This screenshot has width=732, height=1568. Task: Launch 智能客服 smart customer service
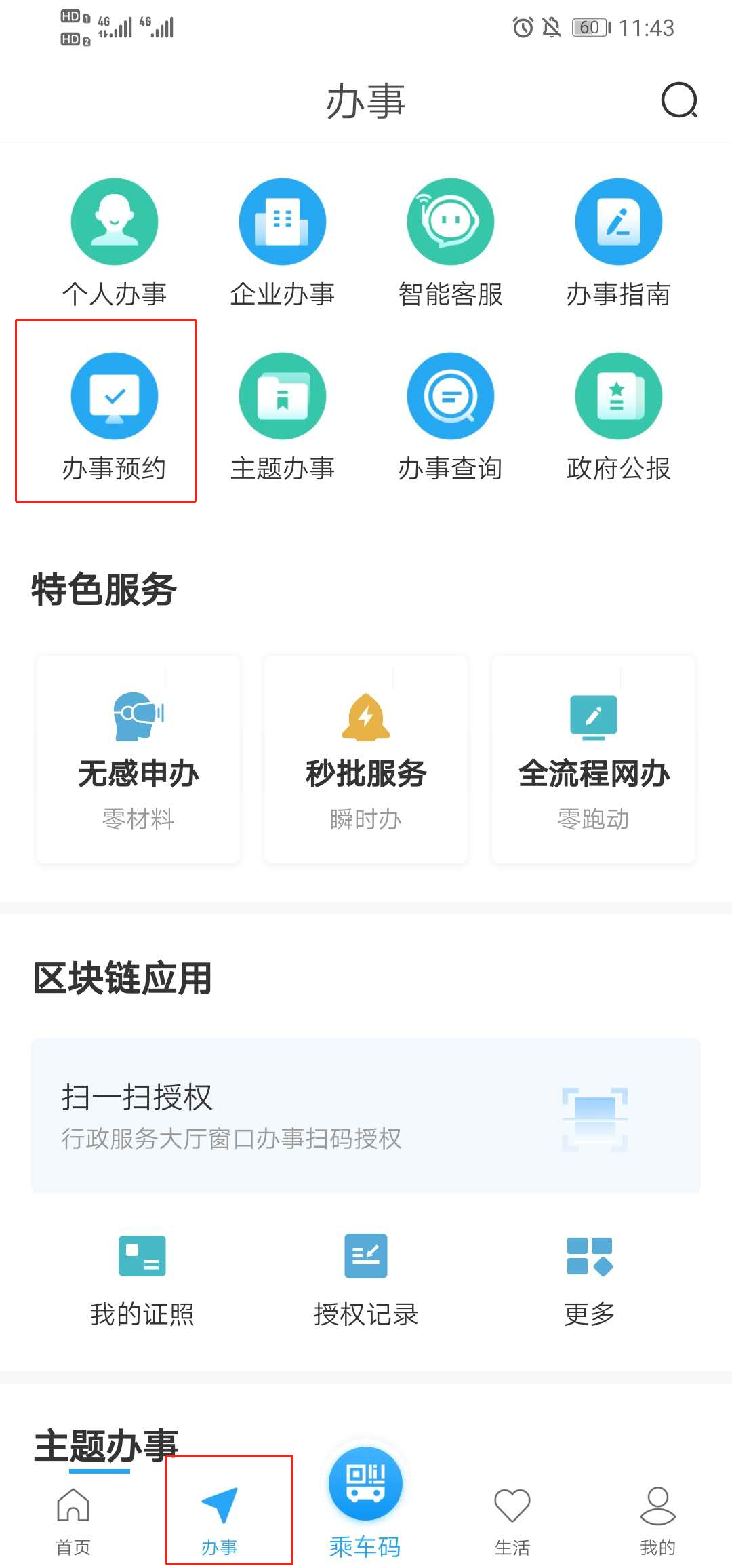coord(451,242)
